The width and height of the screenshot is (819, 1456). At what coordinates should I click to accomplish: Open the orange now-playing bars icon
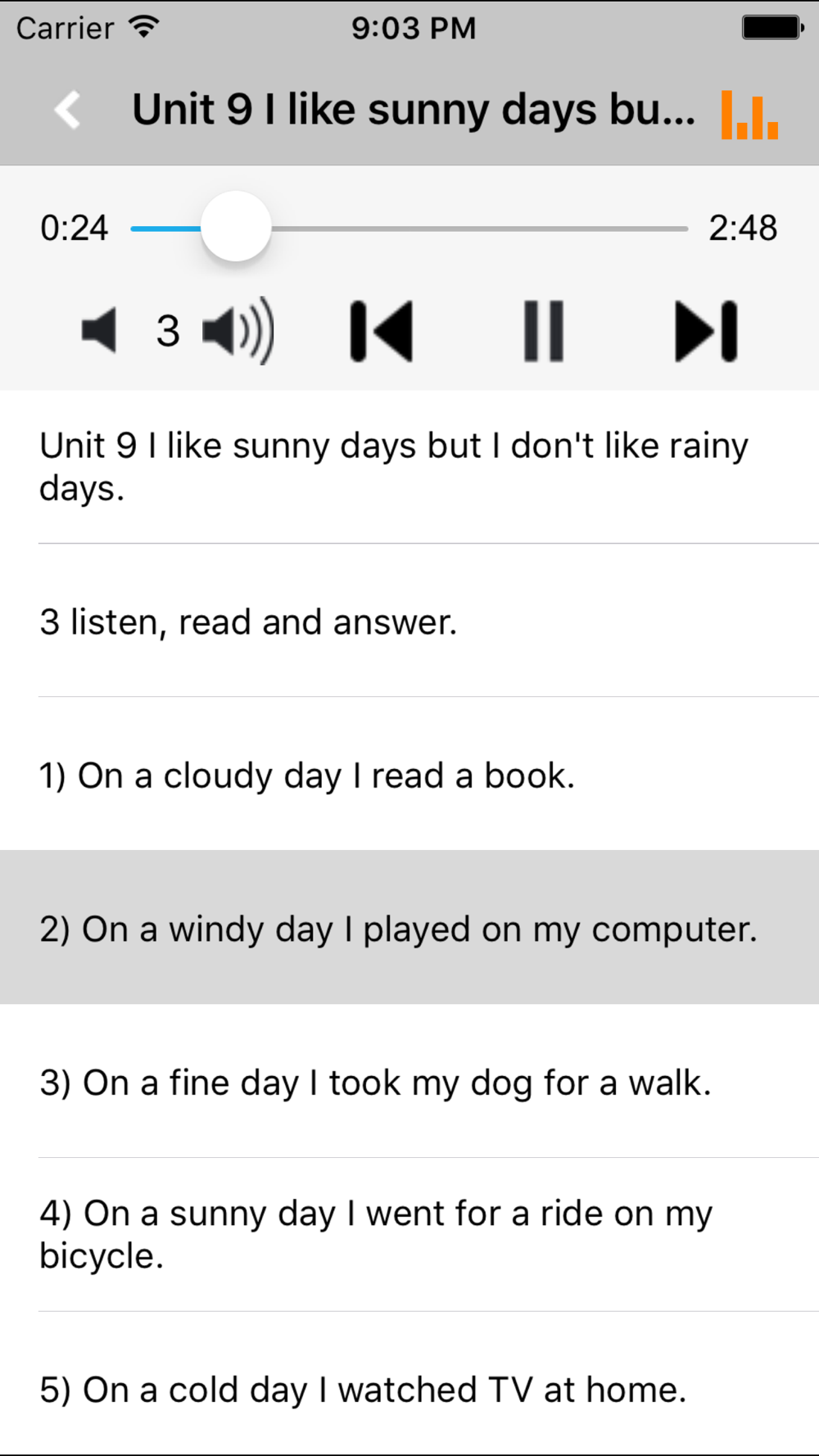[749, 115]
